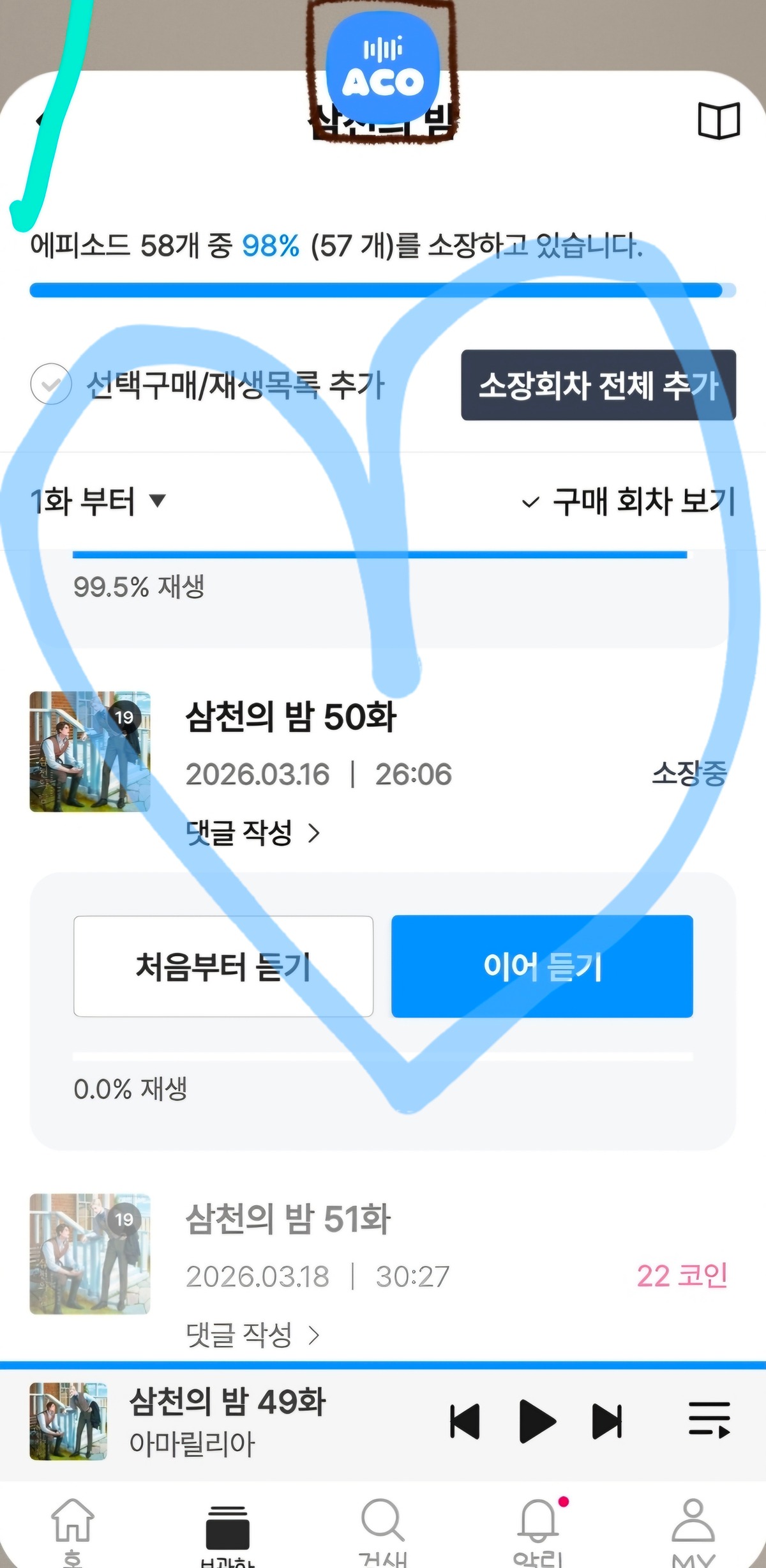Skip to the previous track

tap(465, 1422)
